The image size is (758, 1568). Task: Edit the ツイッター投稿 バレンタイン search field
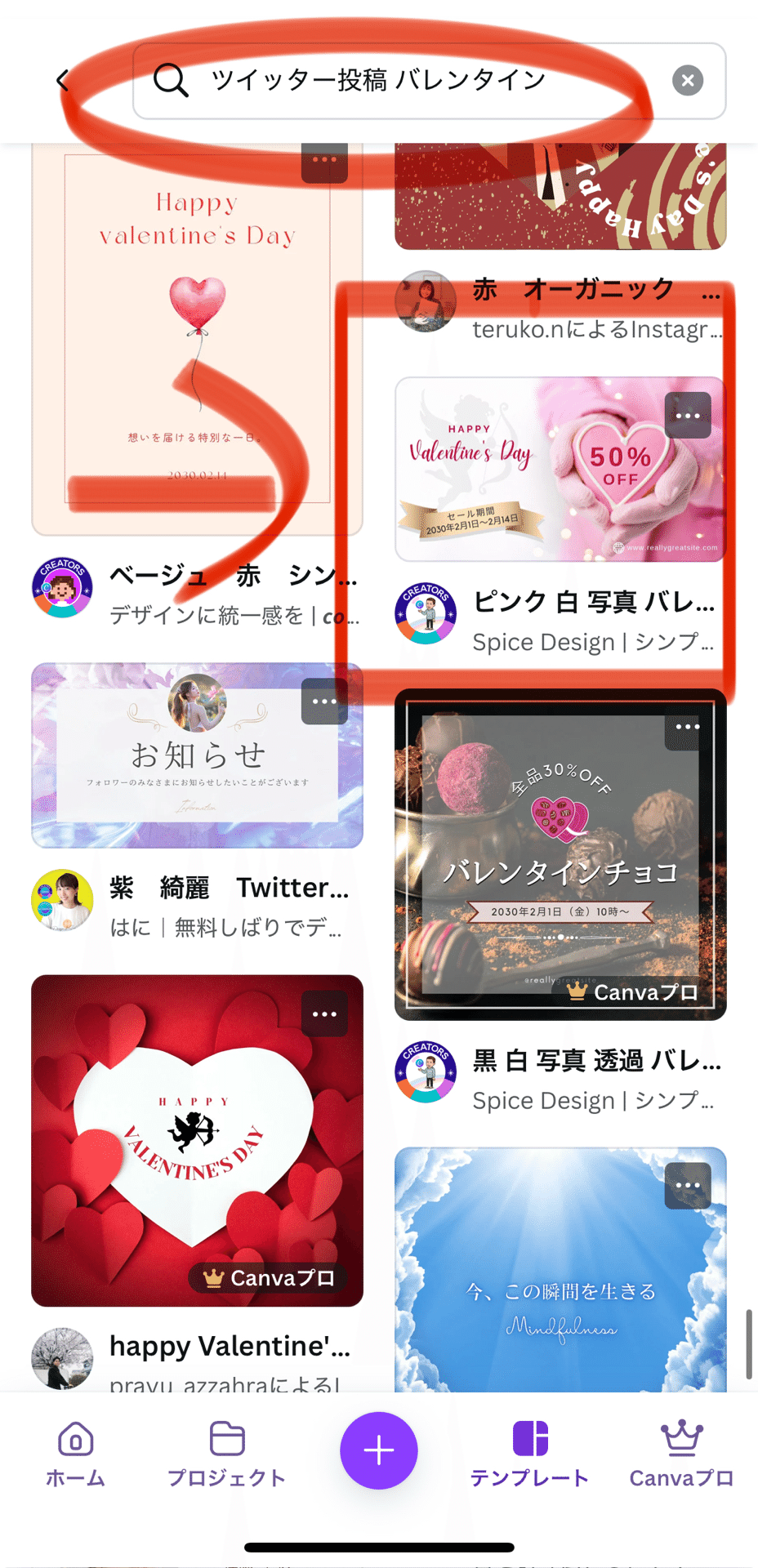tap(429, 81)
